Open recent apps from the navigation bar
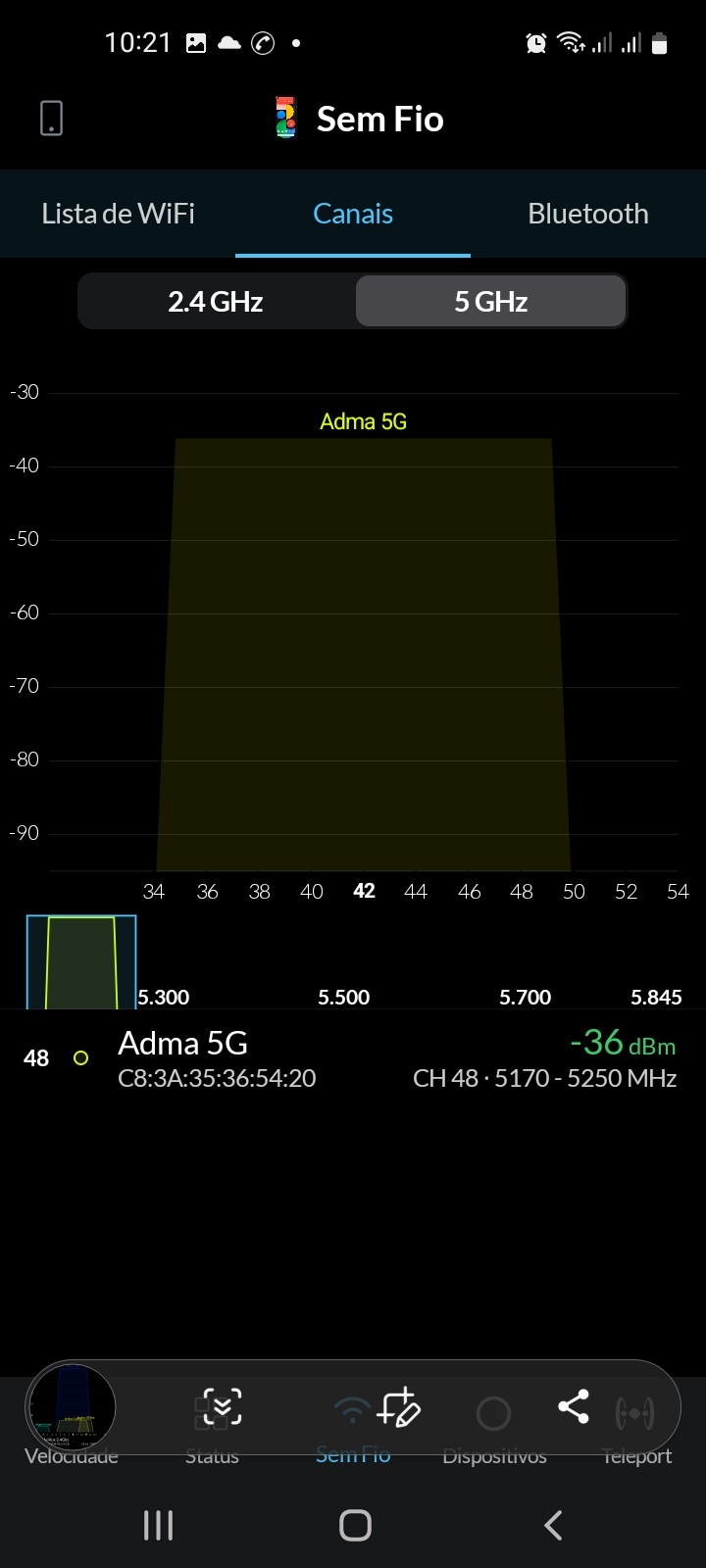Screen dimensions: 706x1568 (158, 1525)
